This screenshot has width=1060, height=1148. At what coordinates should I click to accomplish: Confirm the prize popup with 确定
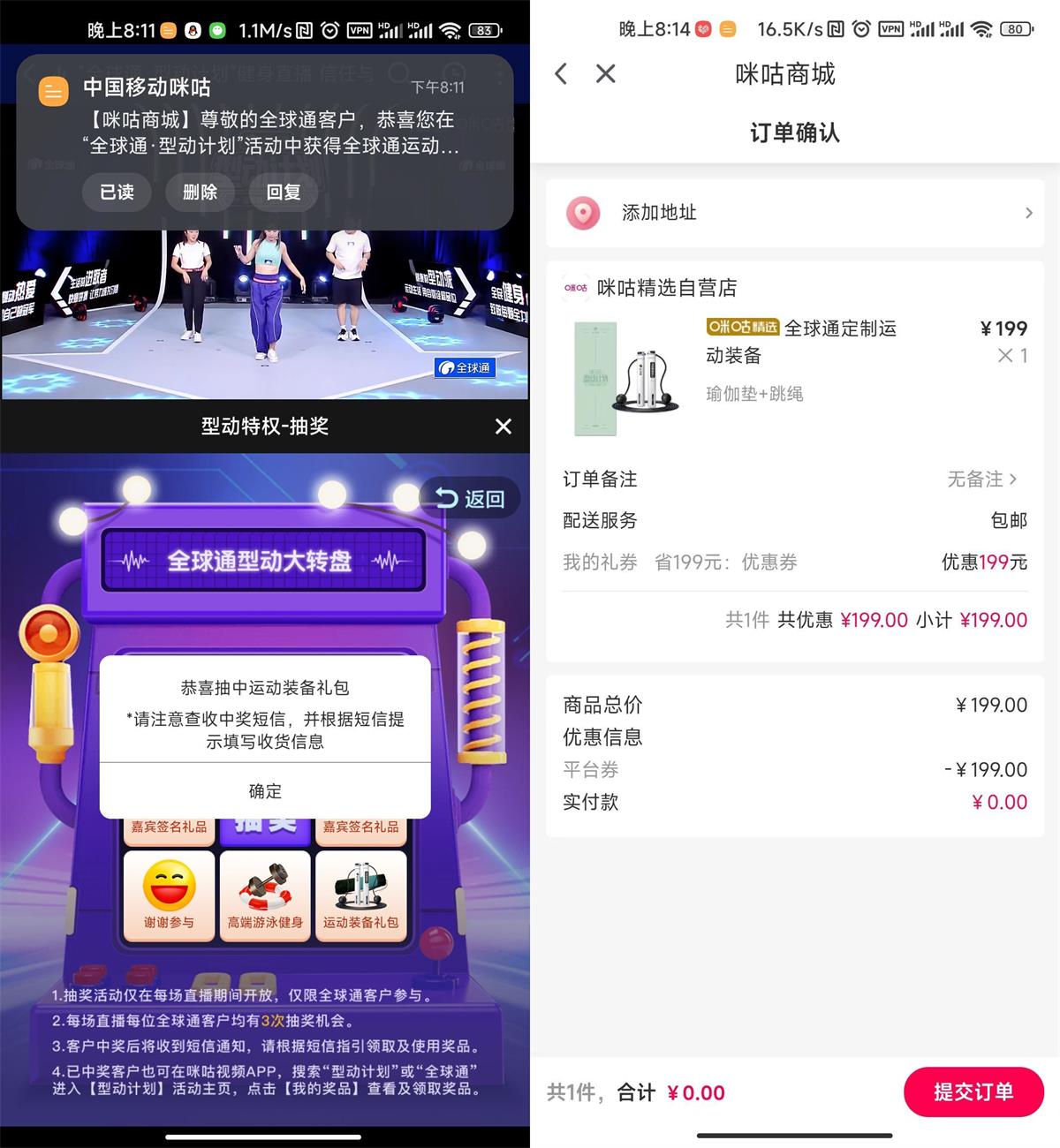point(264,791)
